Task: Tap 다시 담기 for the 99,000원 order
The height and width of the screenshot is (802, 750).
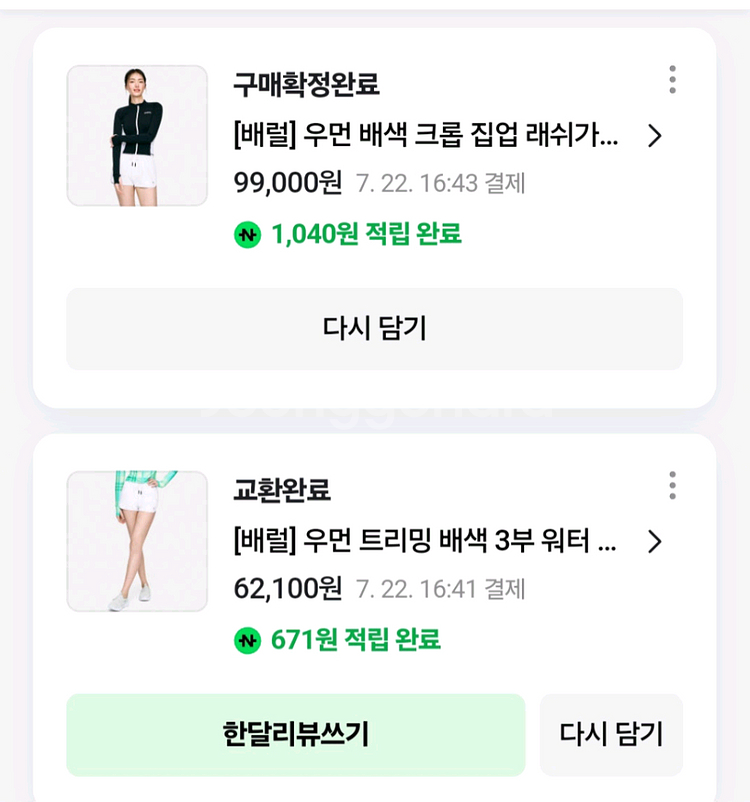Action: pyautogui.click(x=374, y=329)
